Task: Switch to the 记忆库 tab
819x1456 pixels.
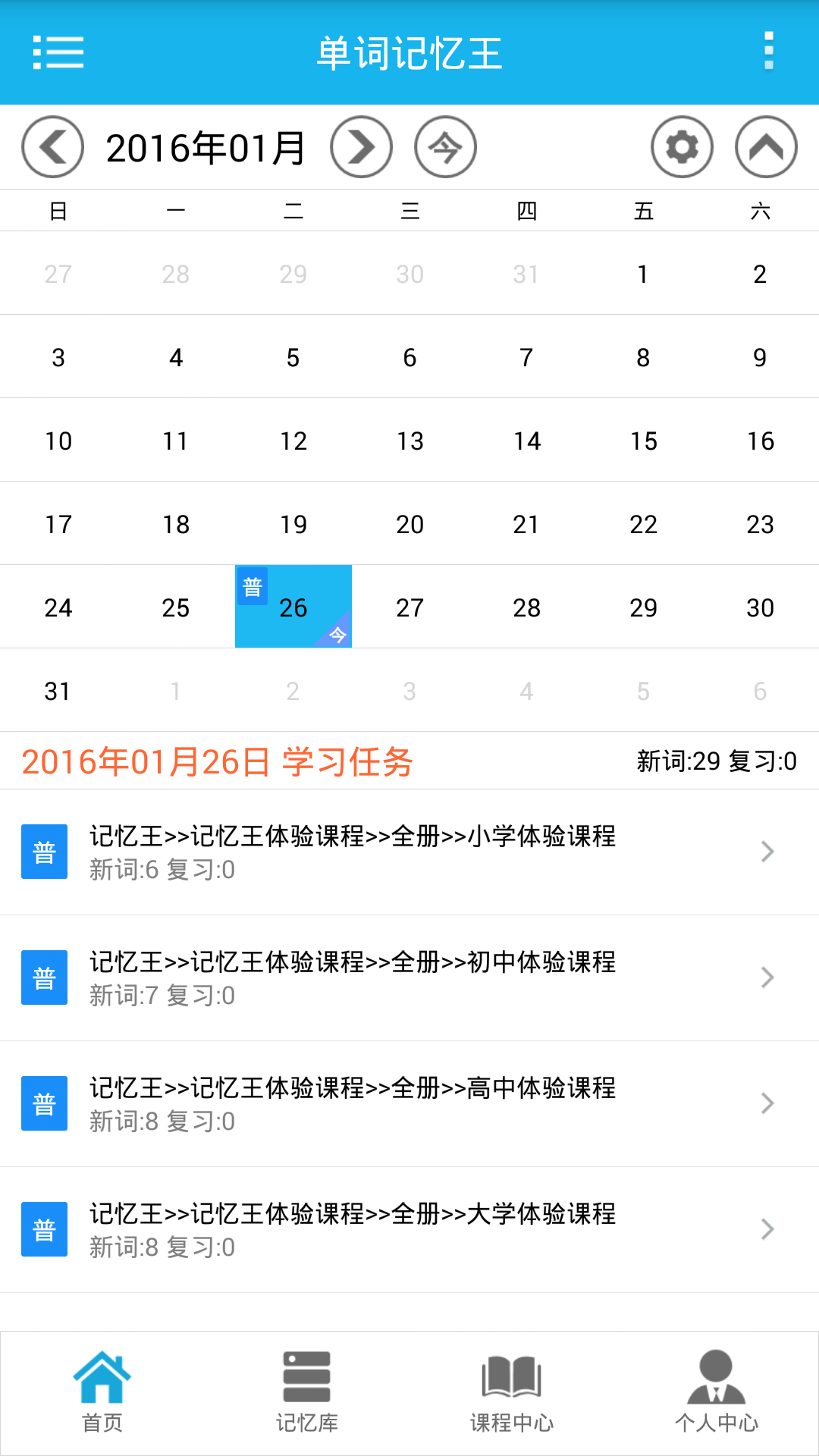Action: point(307,1393)
